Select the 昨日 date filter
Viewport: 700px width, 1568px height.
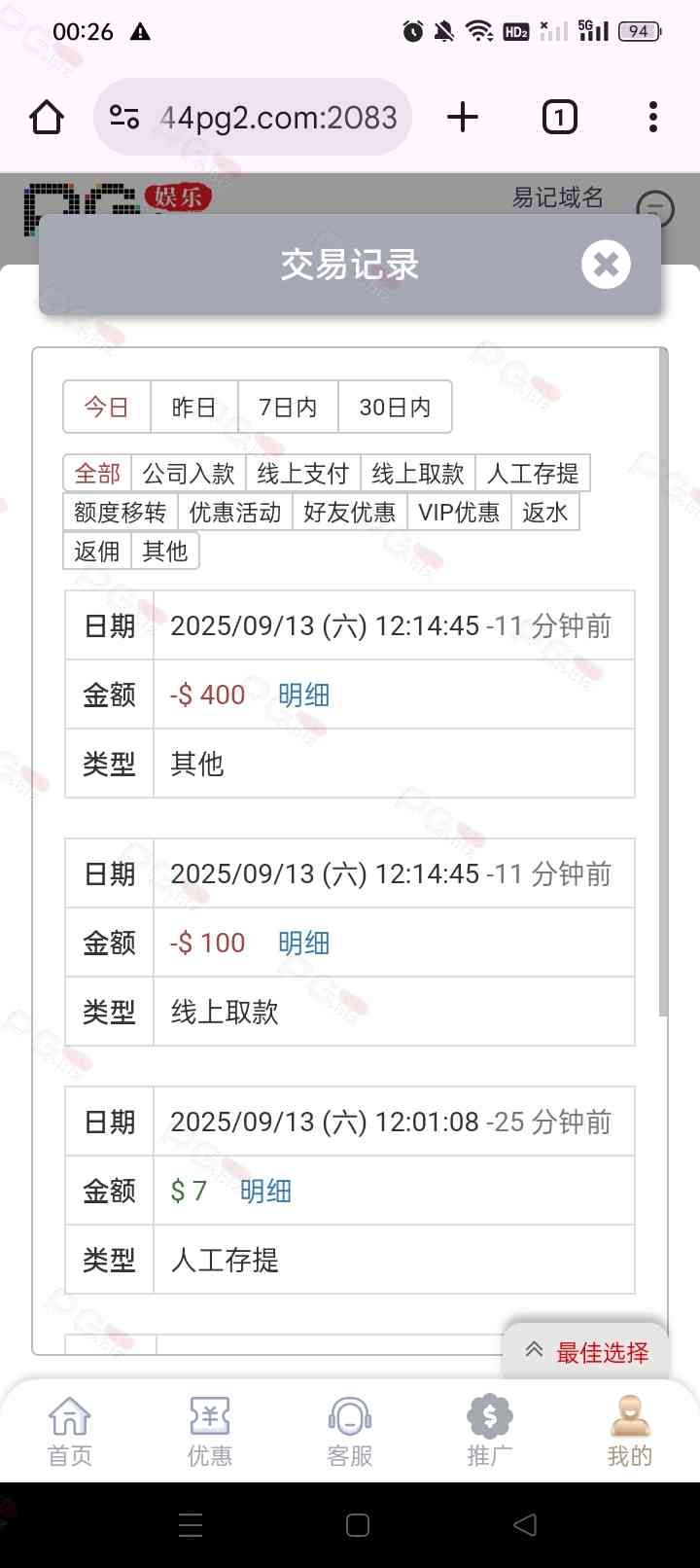coord(193,407)
